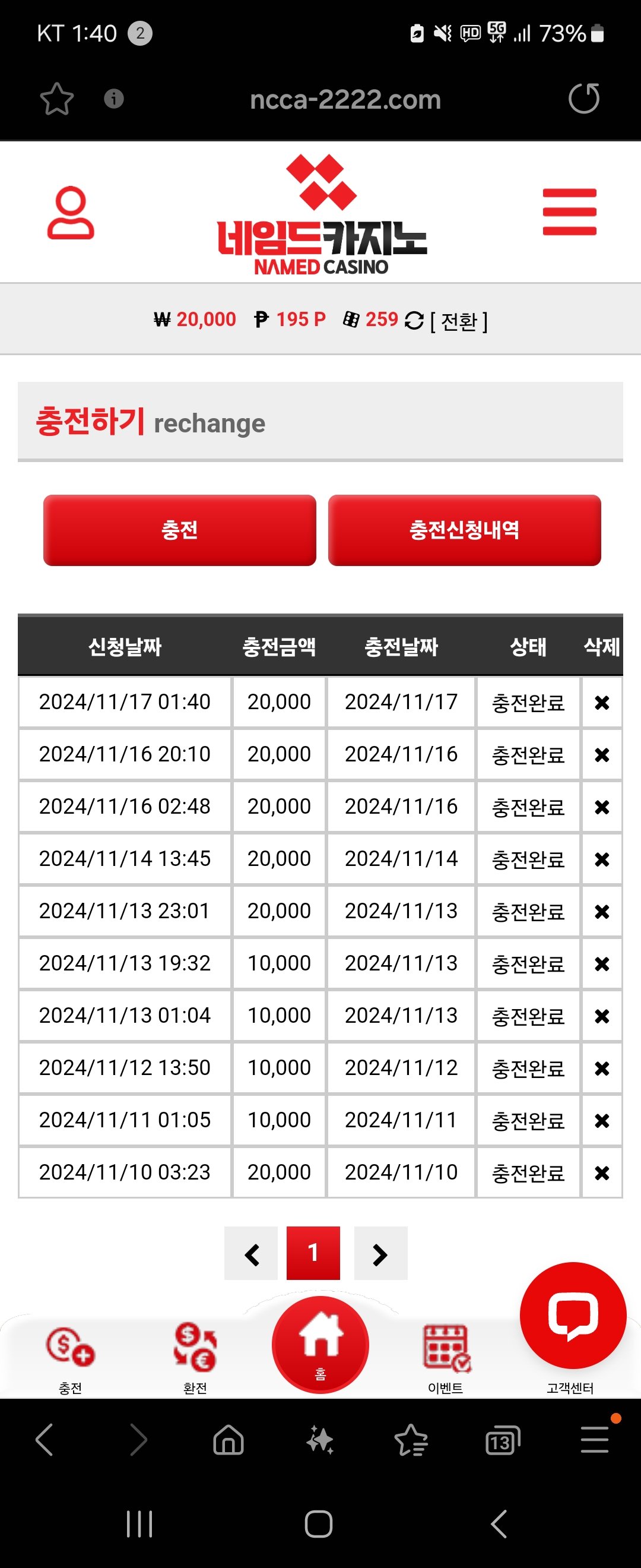Remove the 2024/11/10 03:23 entry
This screenshot has height=1568, width=641.
pos(601,1172)
